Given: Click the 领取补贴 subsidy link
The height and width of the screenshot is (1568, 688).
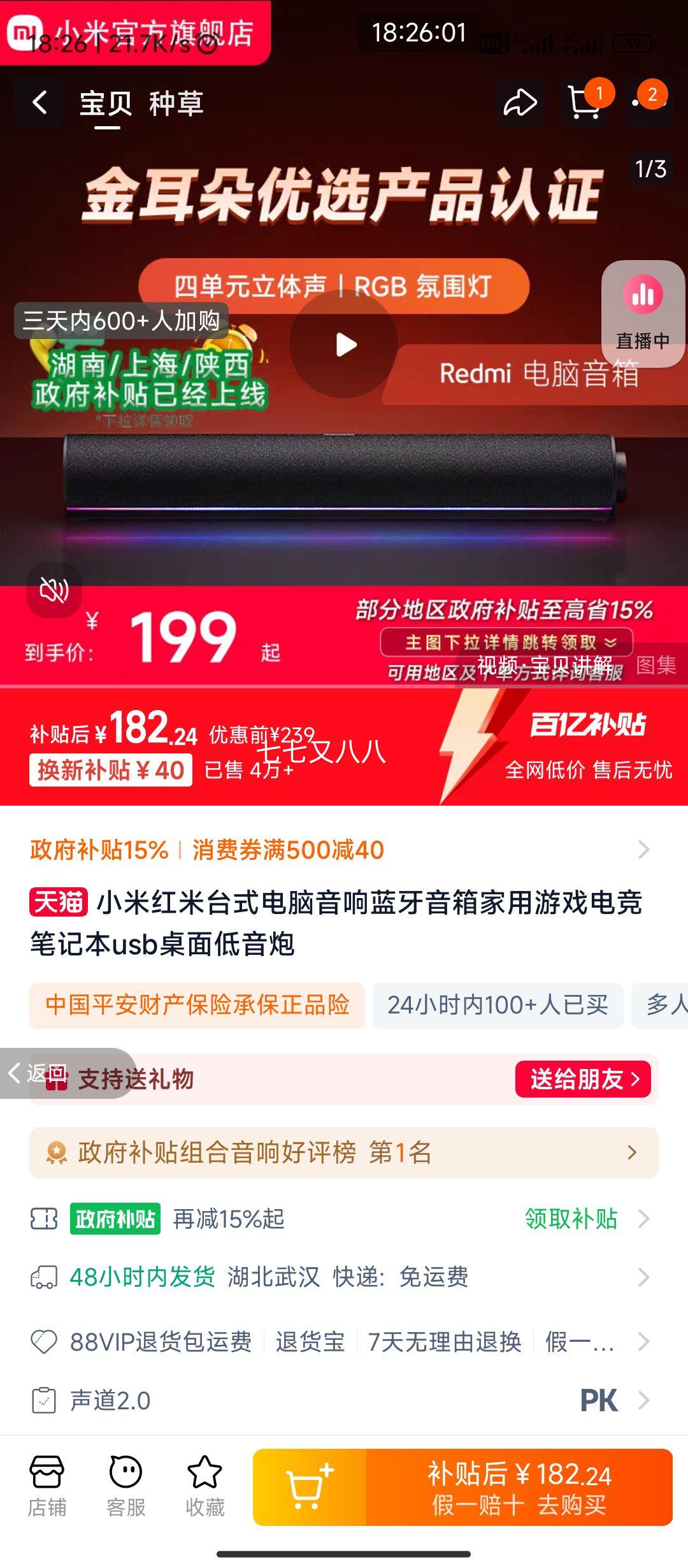Looking at the screenshot, I should 570,1216.
